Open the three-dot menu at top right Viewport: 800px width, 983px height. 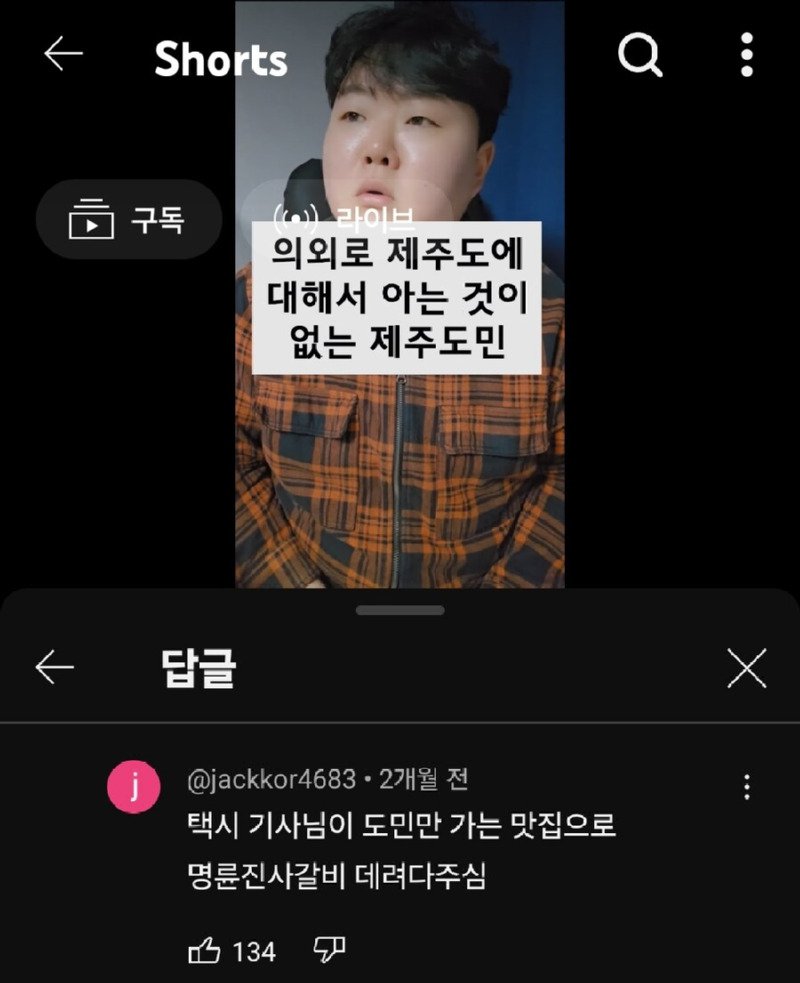tap(744, 55)
